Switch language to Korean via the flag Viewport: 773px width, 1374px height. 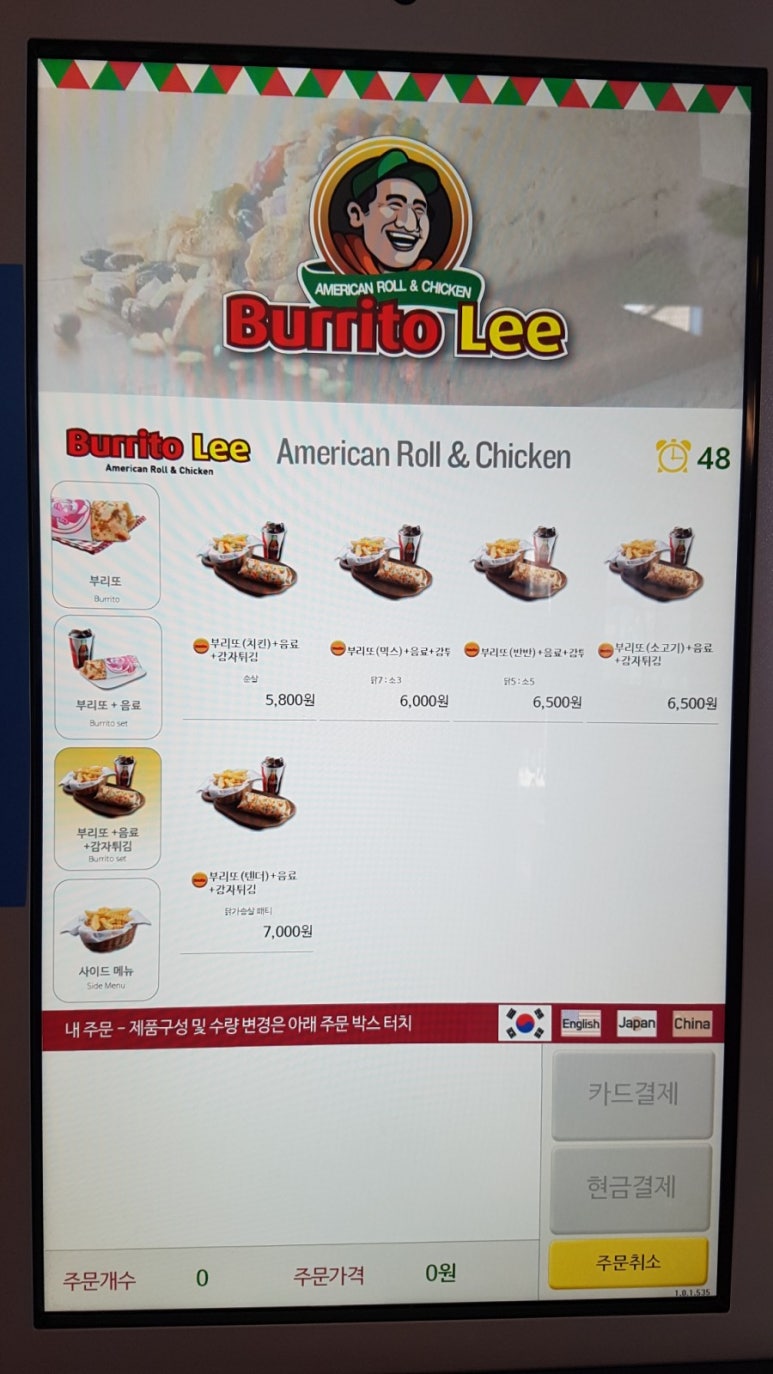click(x=524, y=1023)
